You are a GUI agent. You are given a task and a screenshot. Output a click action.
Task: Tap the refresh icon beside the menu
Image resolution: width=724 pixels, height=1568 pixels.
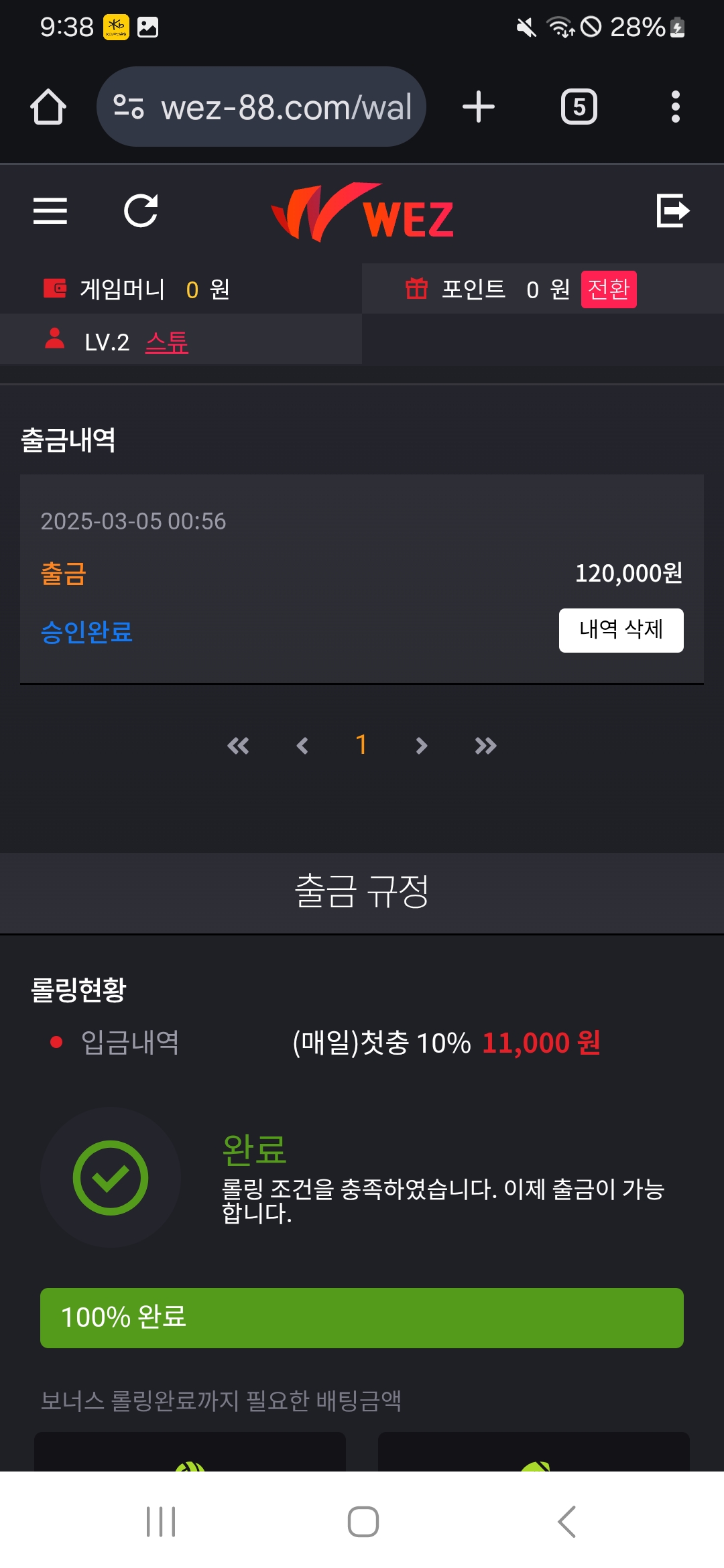pos(141,211)
